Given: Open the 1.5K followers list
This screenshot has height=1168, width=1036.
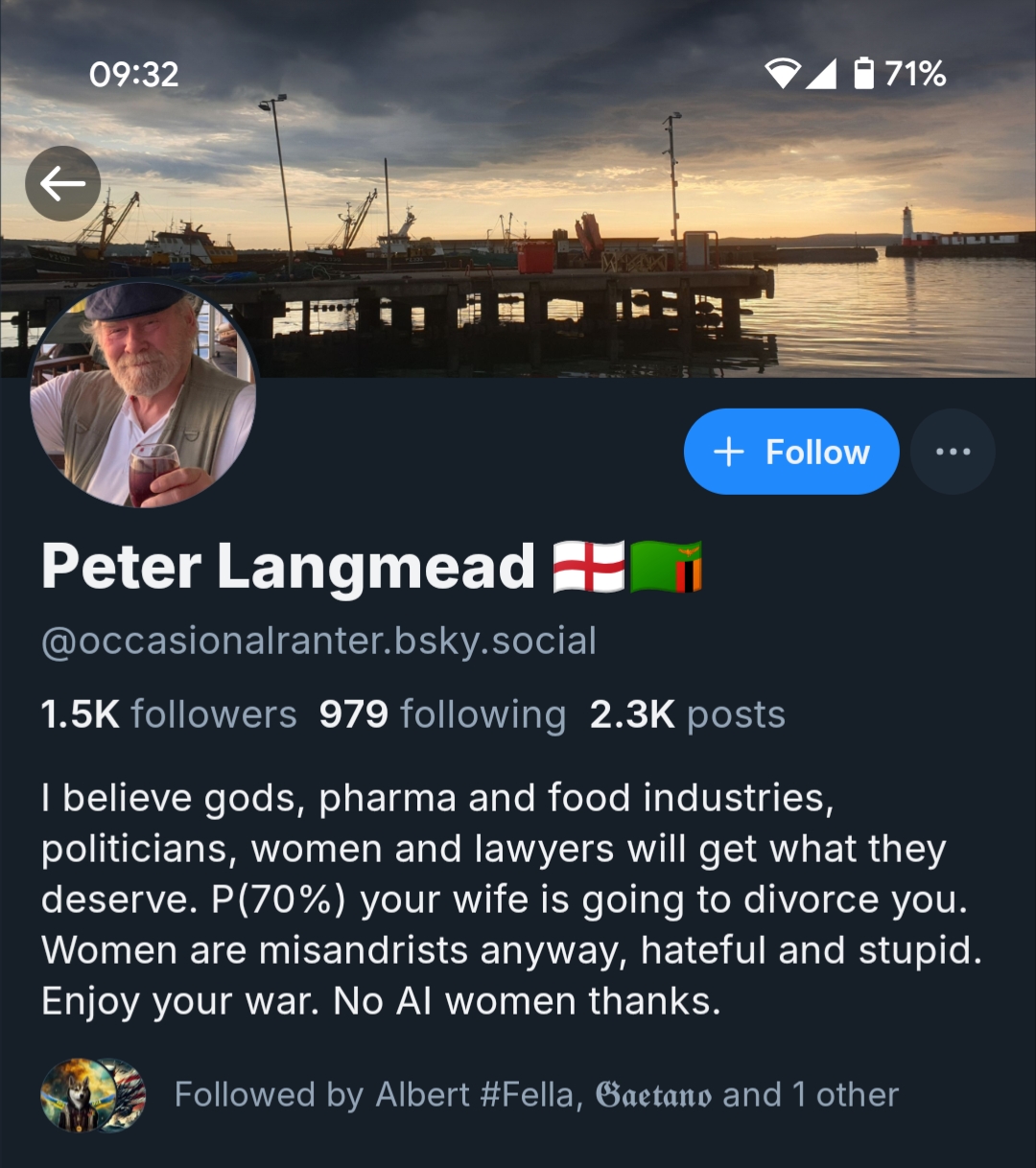Looking at the screenshot, I should [x=169, y=714].
